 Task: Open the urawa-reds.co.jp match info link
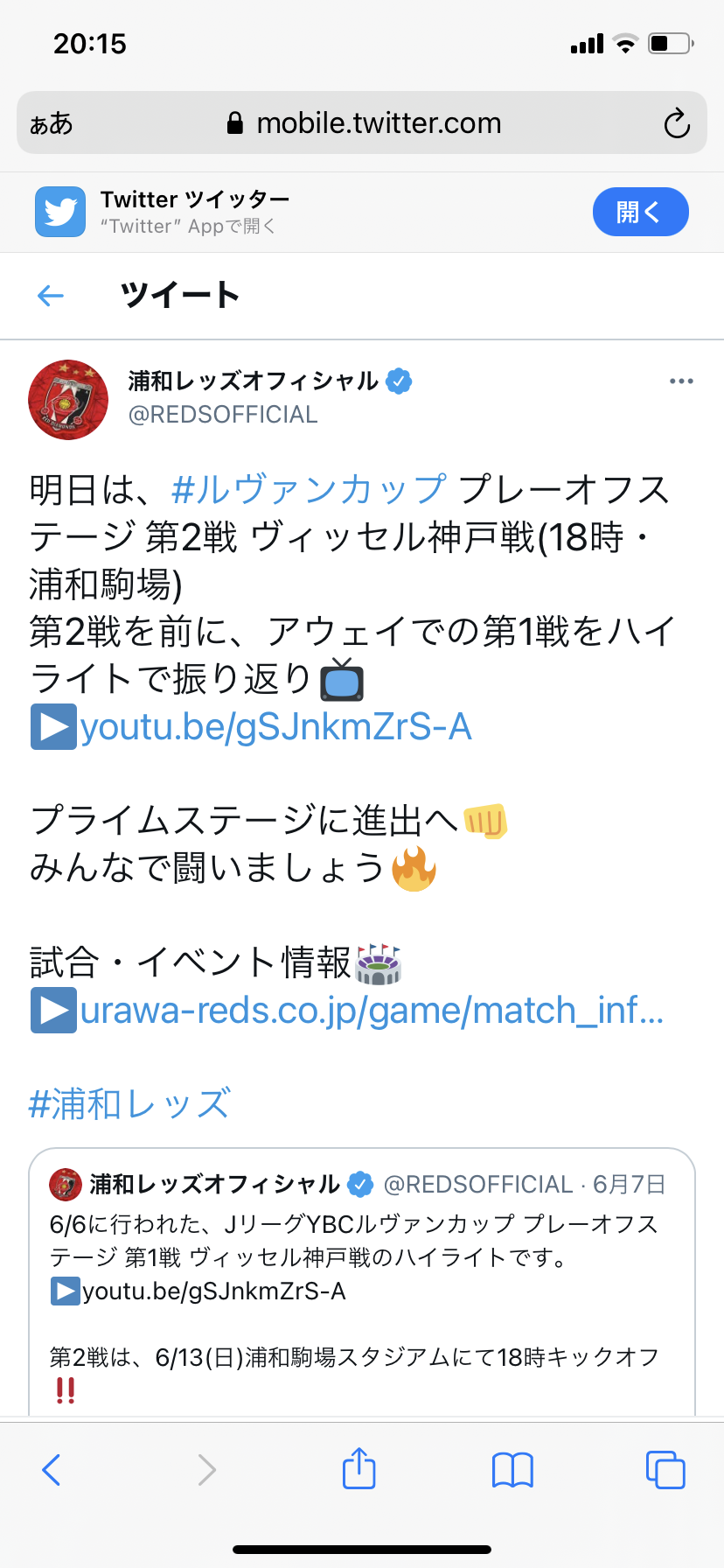tap(372, 1011)
